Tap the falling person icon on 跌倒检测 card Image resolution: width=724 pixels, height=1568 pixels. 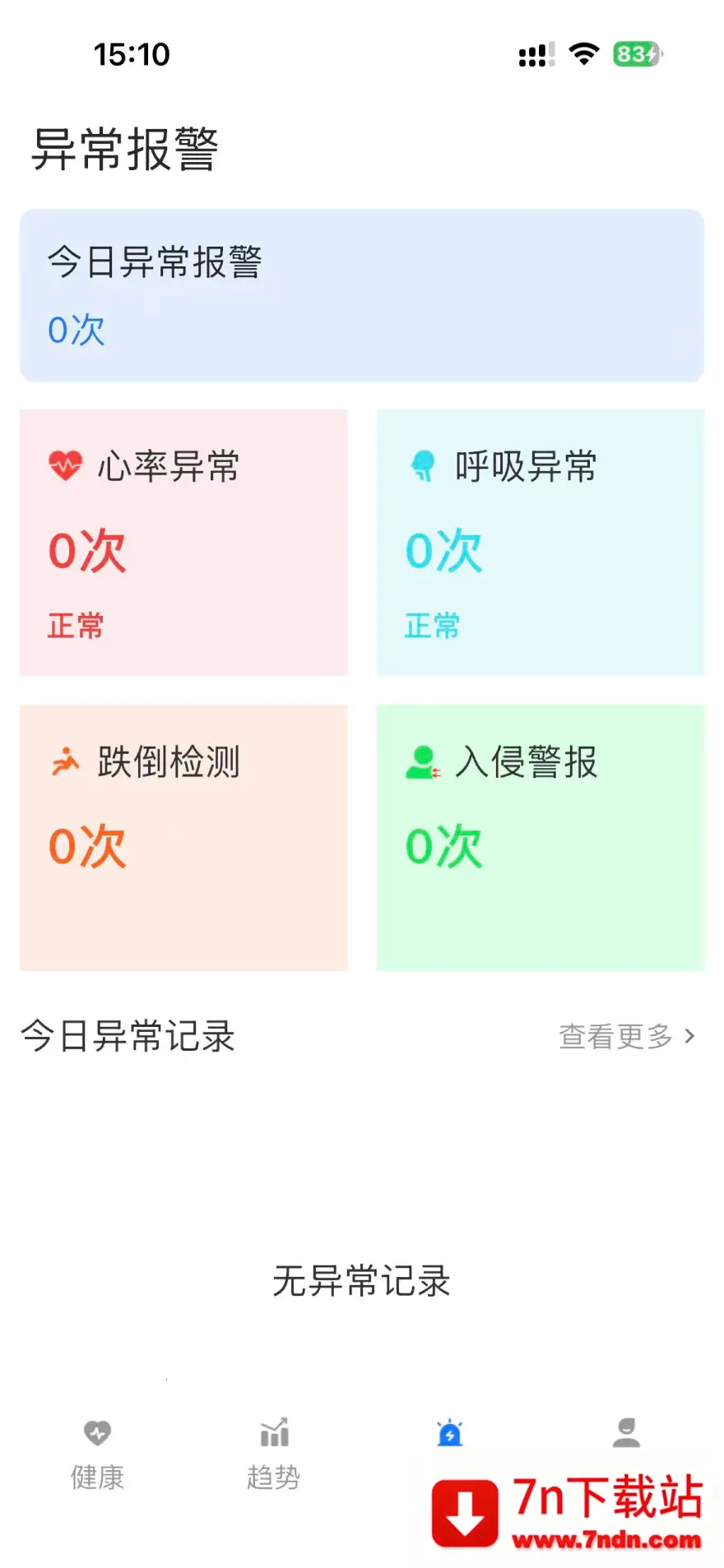(66, 761)
